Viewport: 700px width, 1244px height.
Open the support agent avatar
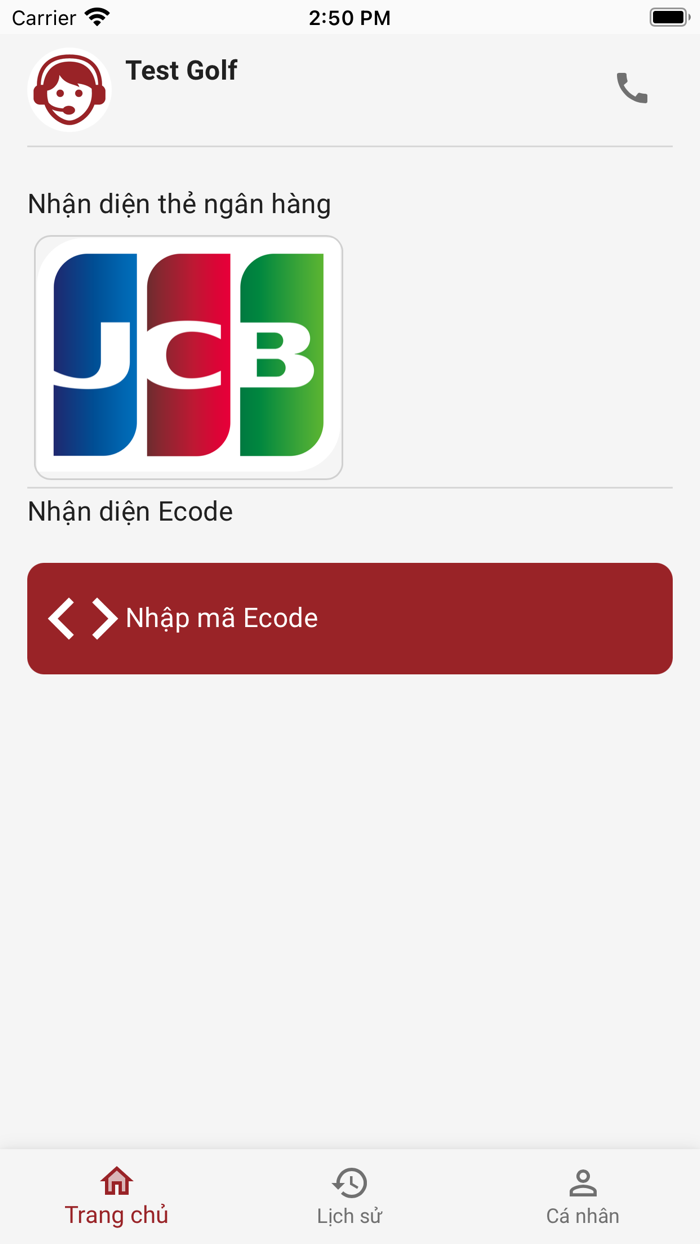pos(69,90)
